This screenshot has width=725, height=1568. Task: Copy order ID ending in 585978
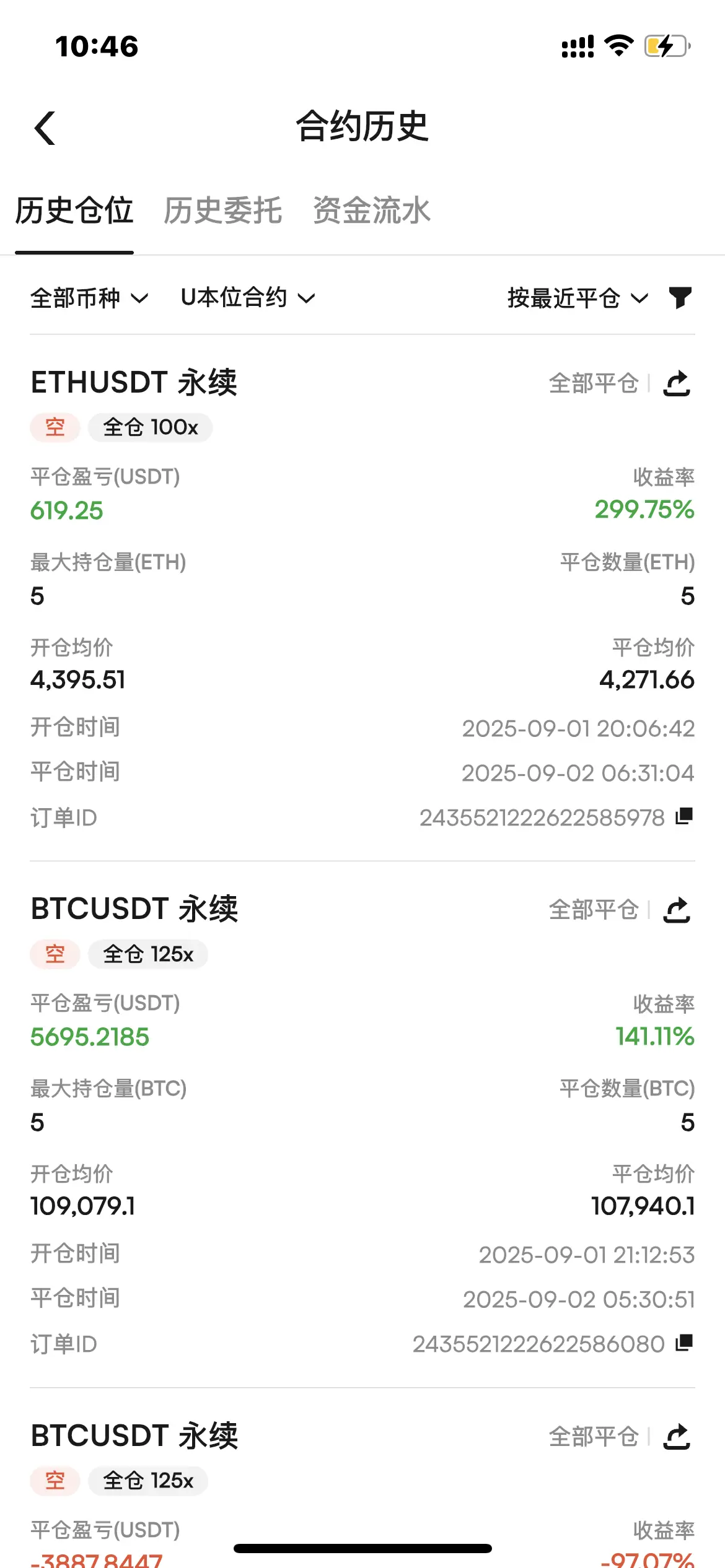(x=683, y=816)
